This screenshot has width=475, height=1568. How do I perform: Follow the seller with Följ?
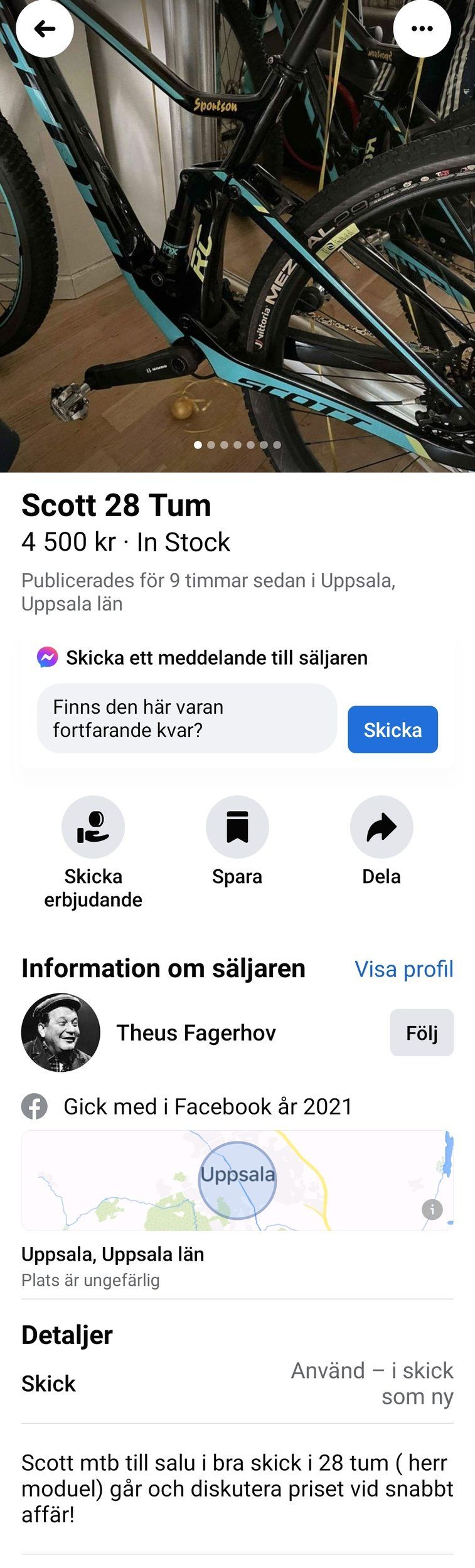pos(421,1032)
